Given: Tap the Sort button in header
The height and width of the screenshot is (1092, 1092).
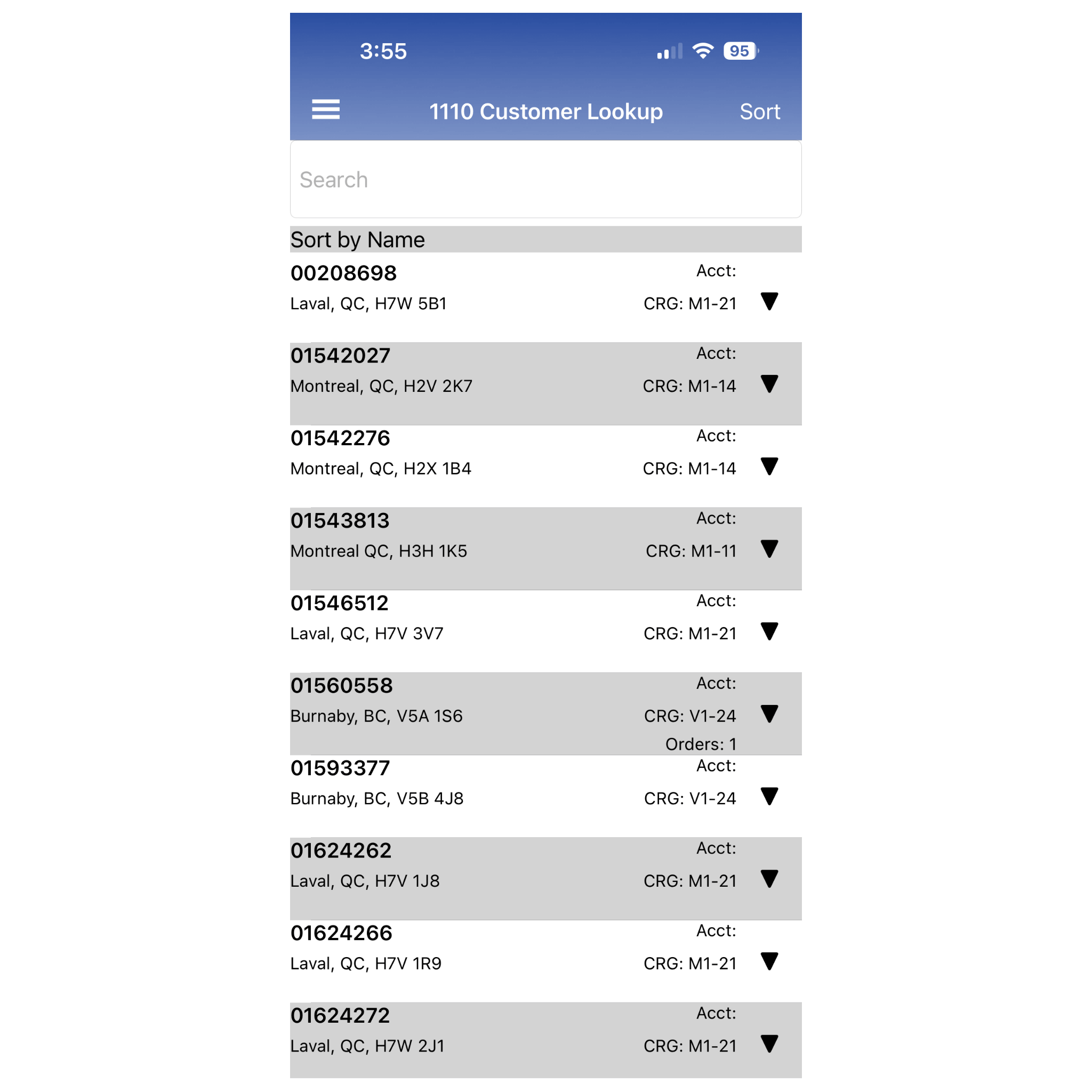Looking at the screenshot, I should point(760,111).
